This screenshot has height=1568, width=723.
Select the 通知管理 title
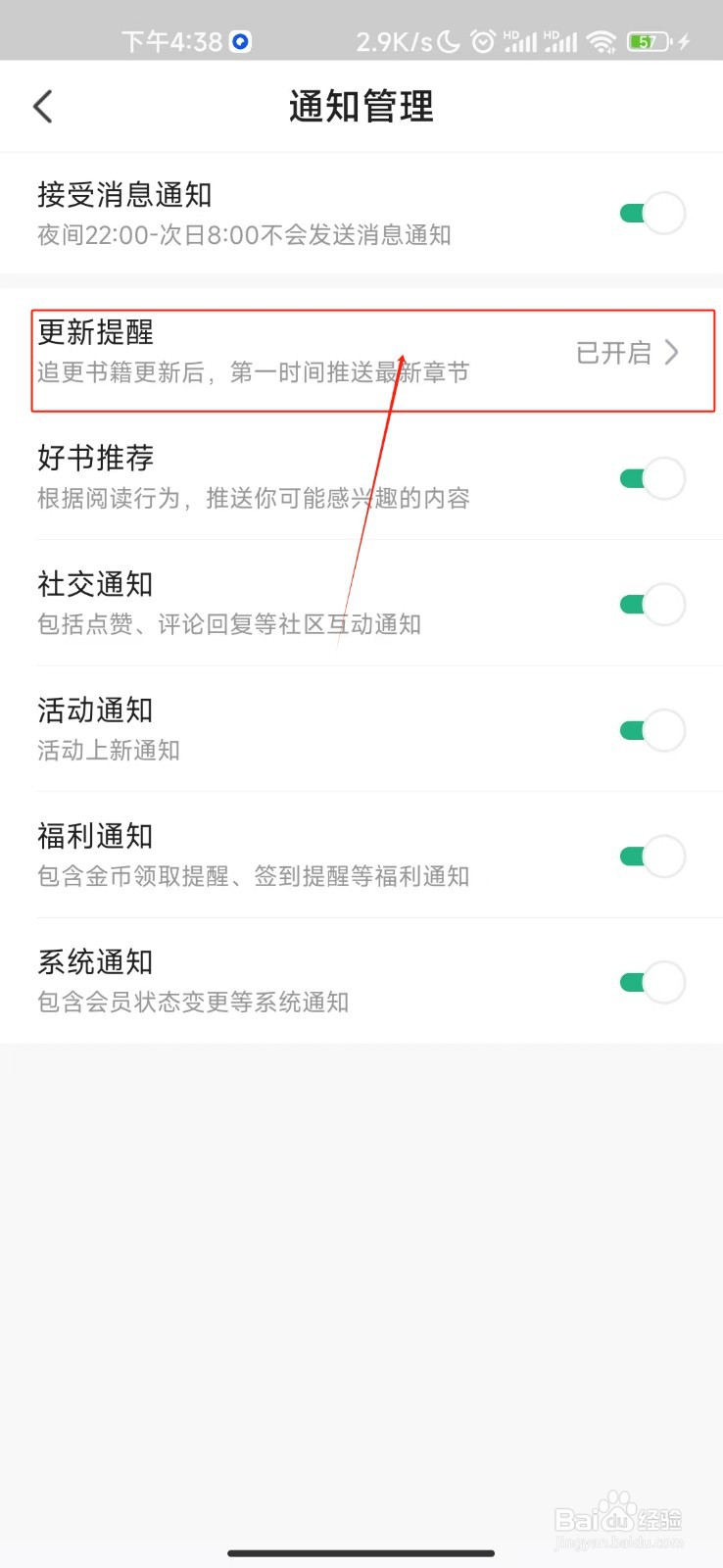click(x=361, y=106)
